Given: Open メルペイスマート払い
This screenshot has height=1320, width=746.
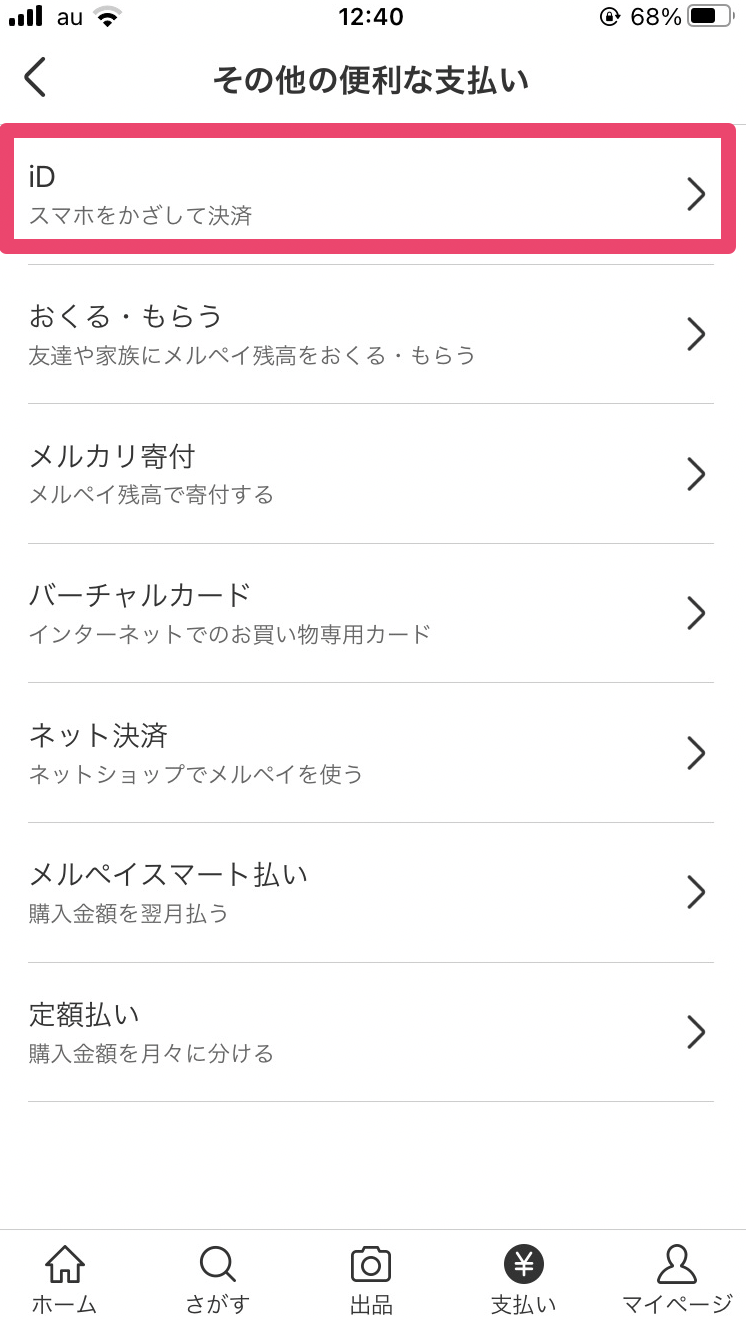Looking at the screenshot, I should (x=371, y=892).
